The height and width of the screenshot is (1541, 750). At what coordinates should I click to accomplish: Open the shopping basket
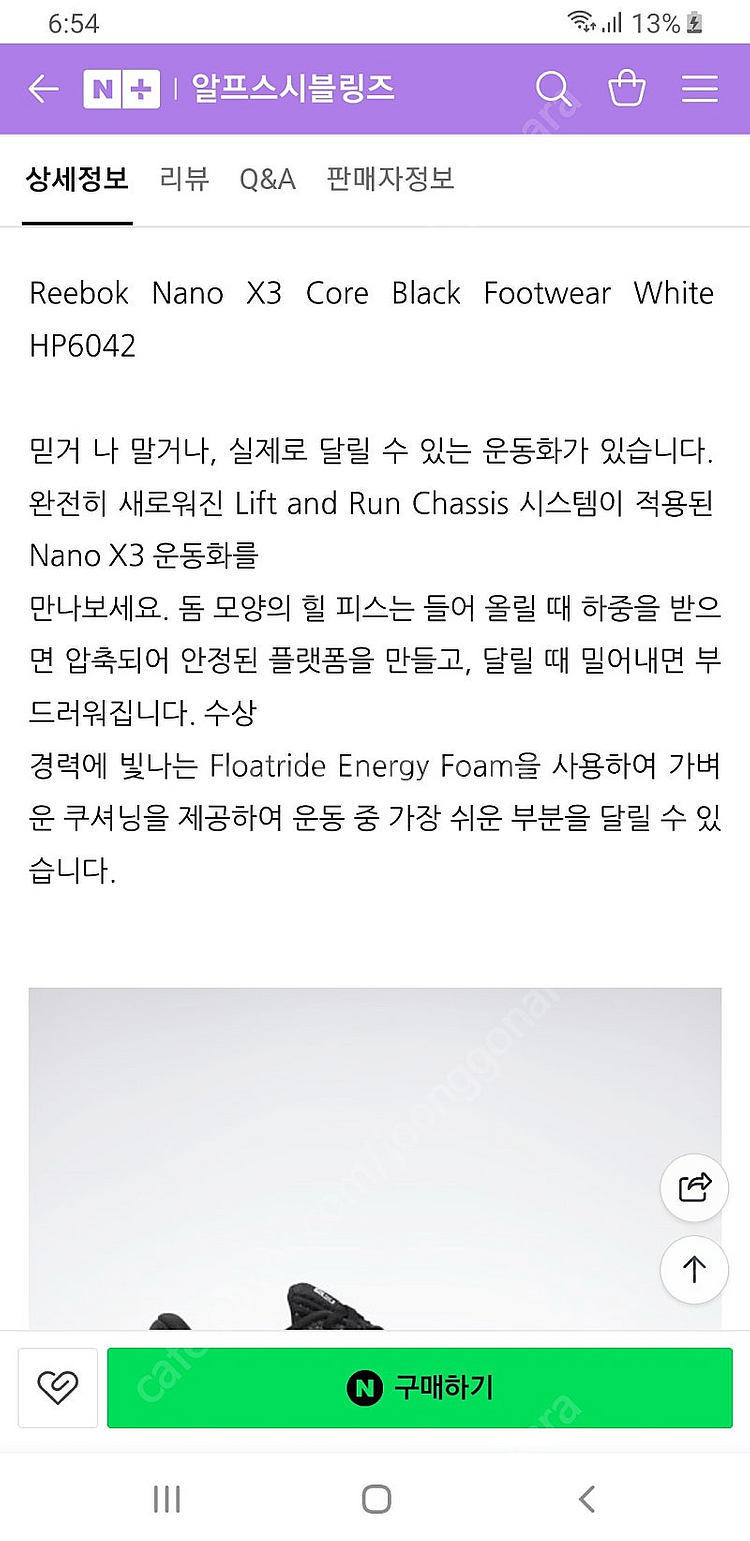tap(627, 89)
